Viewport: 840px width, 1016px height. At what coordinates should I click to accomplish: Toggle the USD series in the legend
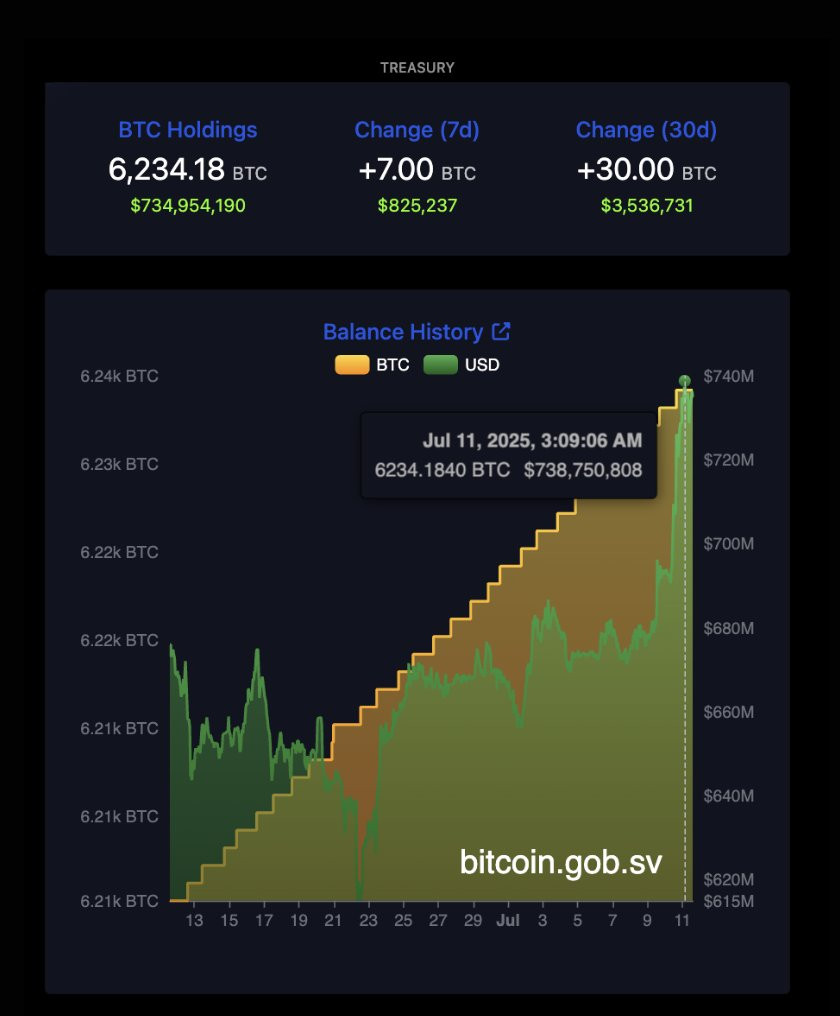461,365
